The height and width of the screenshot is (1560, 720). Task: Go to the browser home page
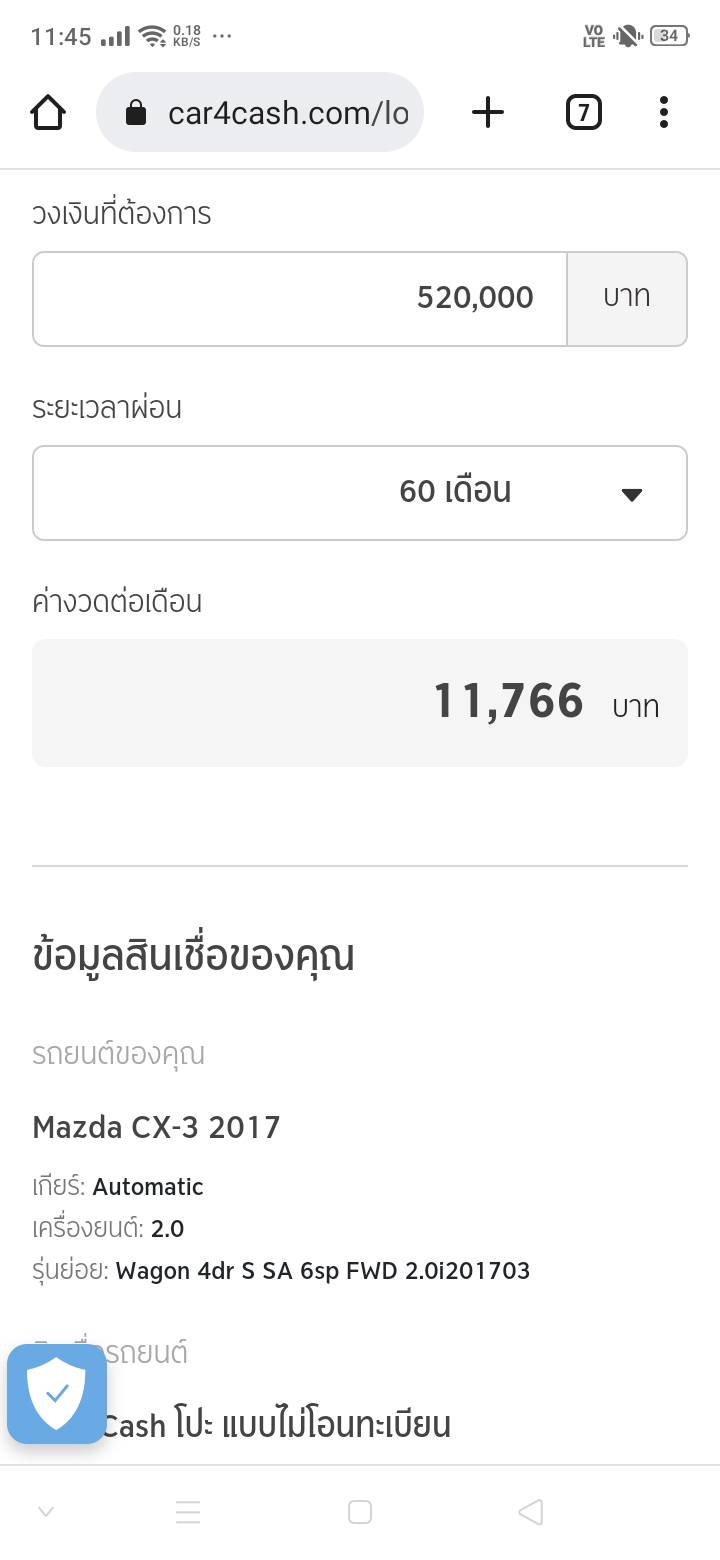(48, 113)
